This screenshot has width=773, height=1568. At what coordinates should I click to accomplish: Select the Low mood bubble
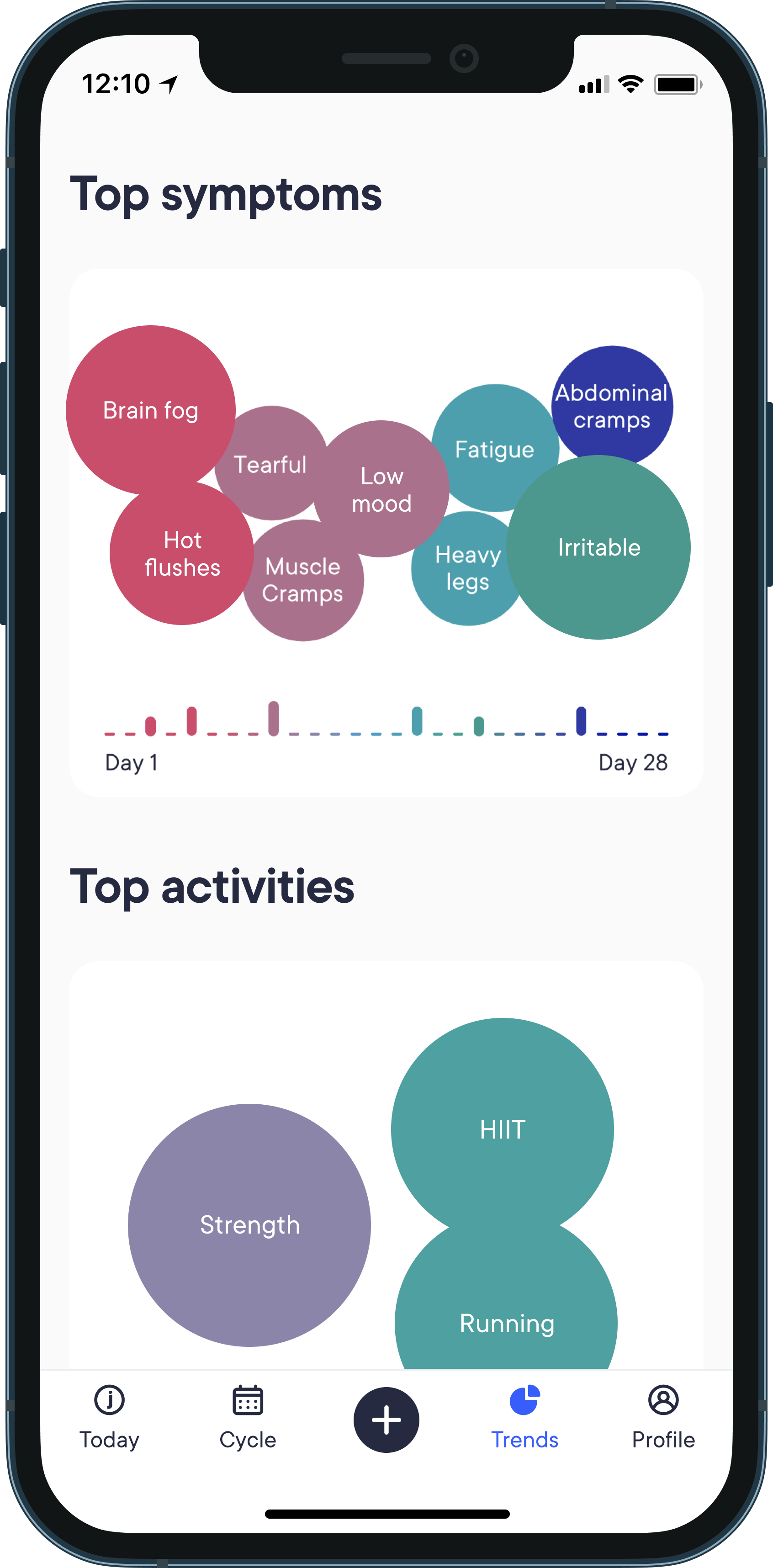coord(381,489)
